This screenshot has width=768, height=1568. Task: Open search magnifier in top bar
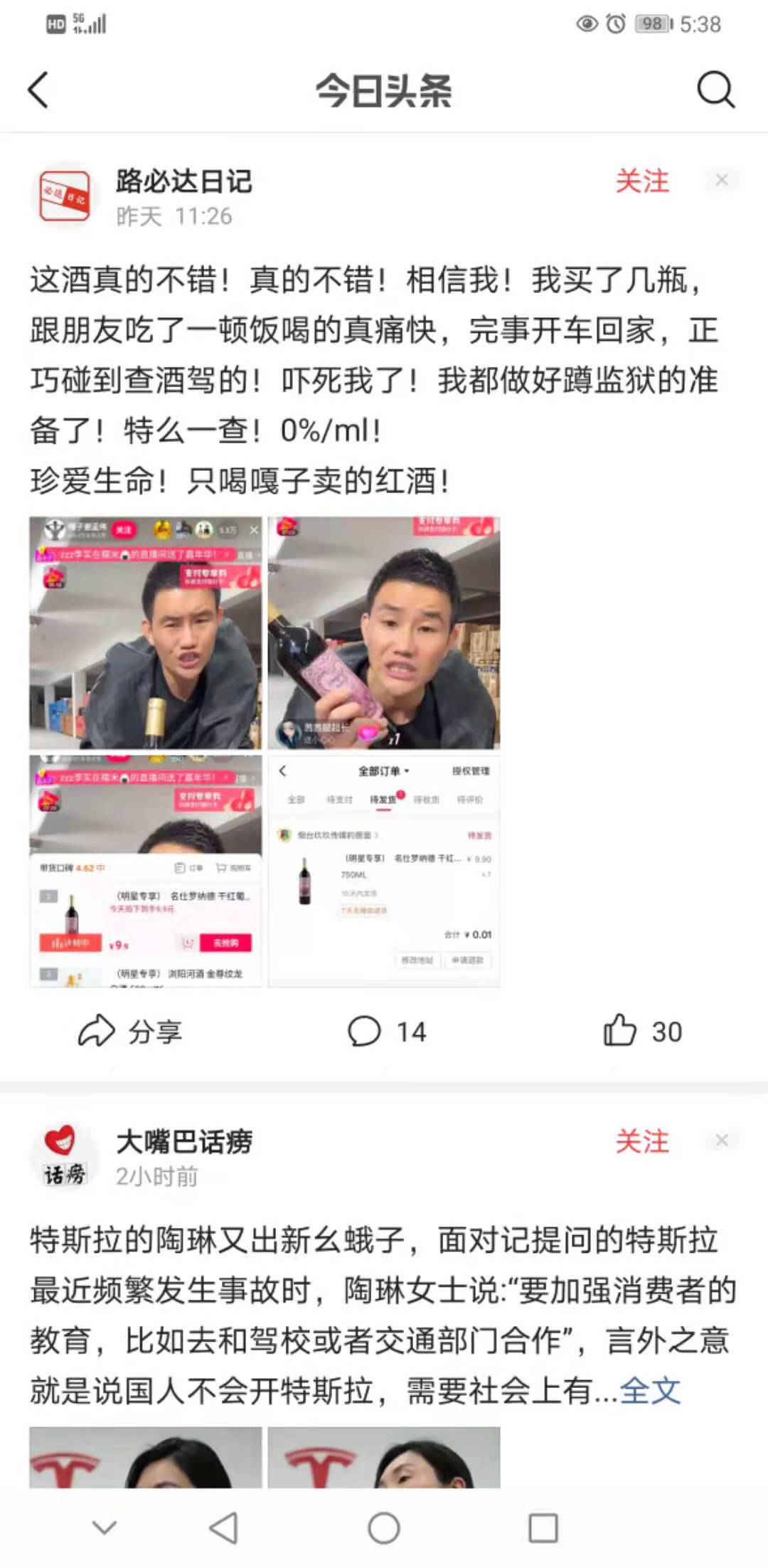pyautogui.click(x=715, y=90)
